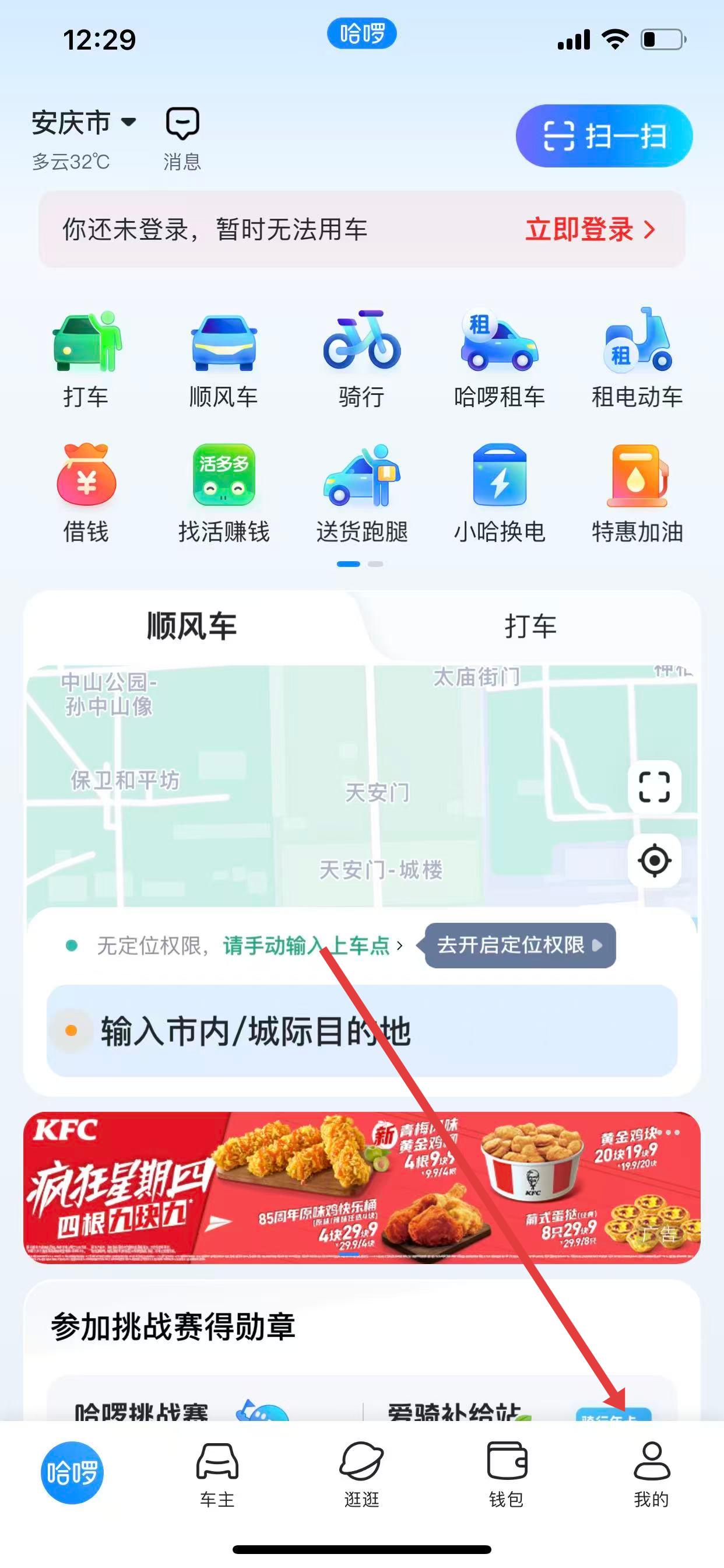Switch to the 钱包 wallet tab
The height and width of the screenshot is (1568, 724).
506,1473
